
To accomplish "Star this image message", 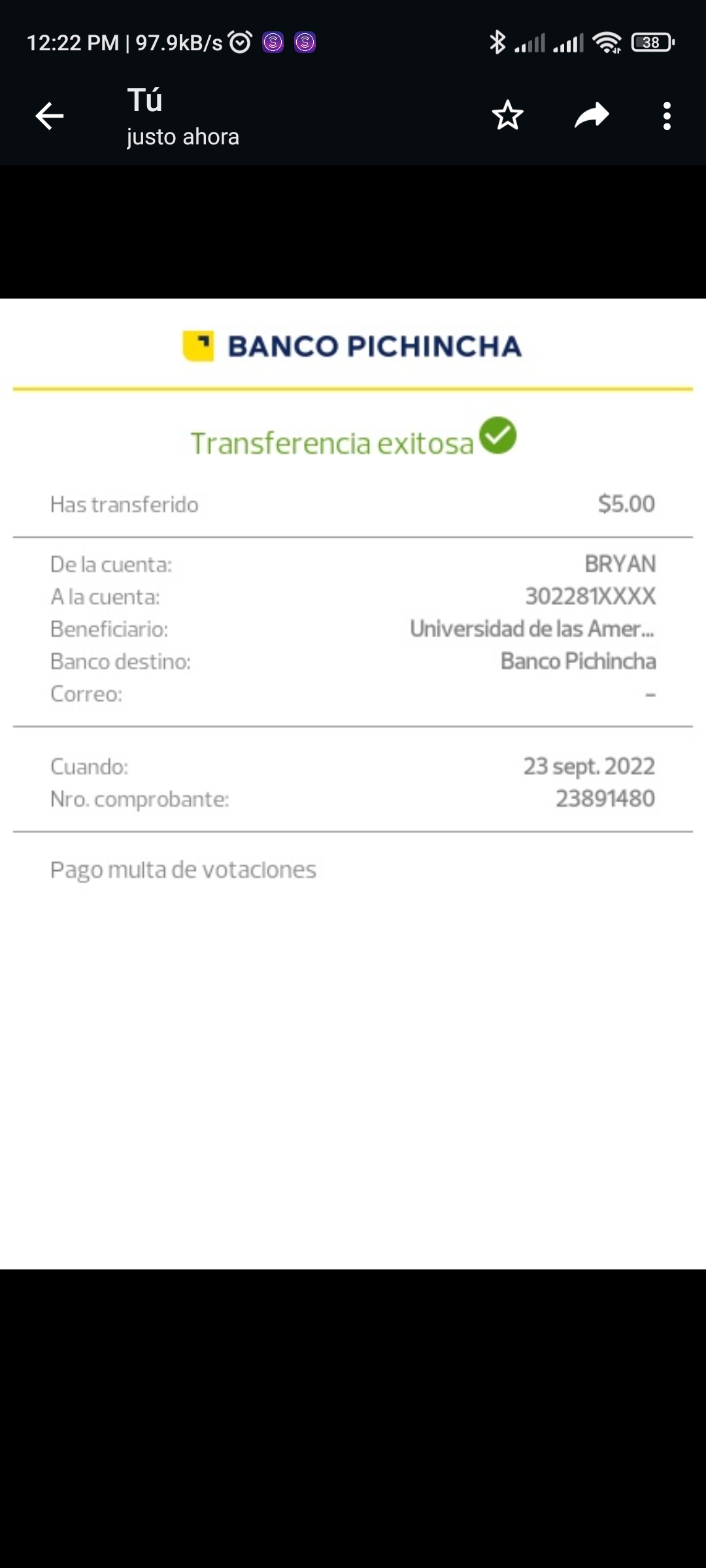I will pyautogui.click(x=507, y=116).
